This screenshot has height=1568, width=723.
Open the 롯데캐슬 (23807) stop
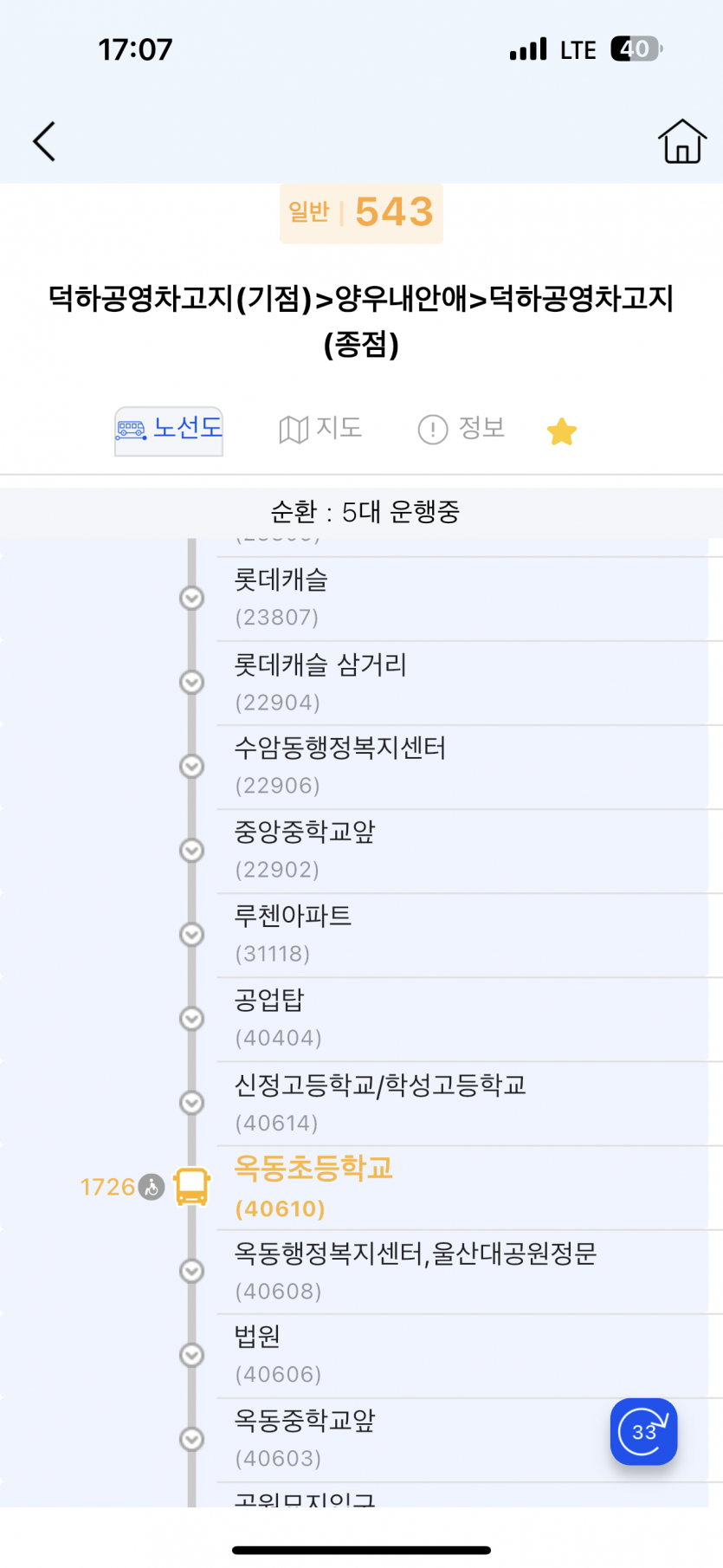(469, 599)
